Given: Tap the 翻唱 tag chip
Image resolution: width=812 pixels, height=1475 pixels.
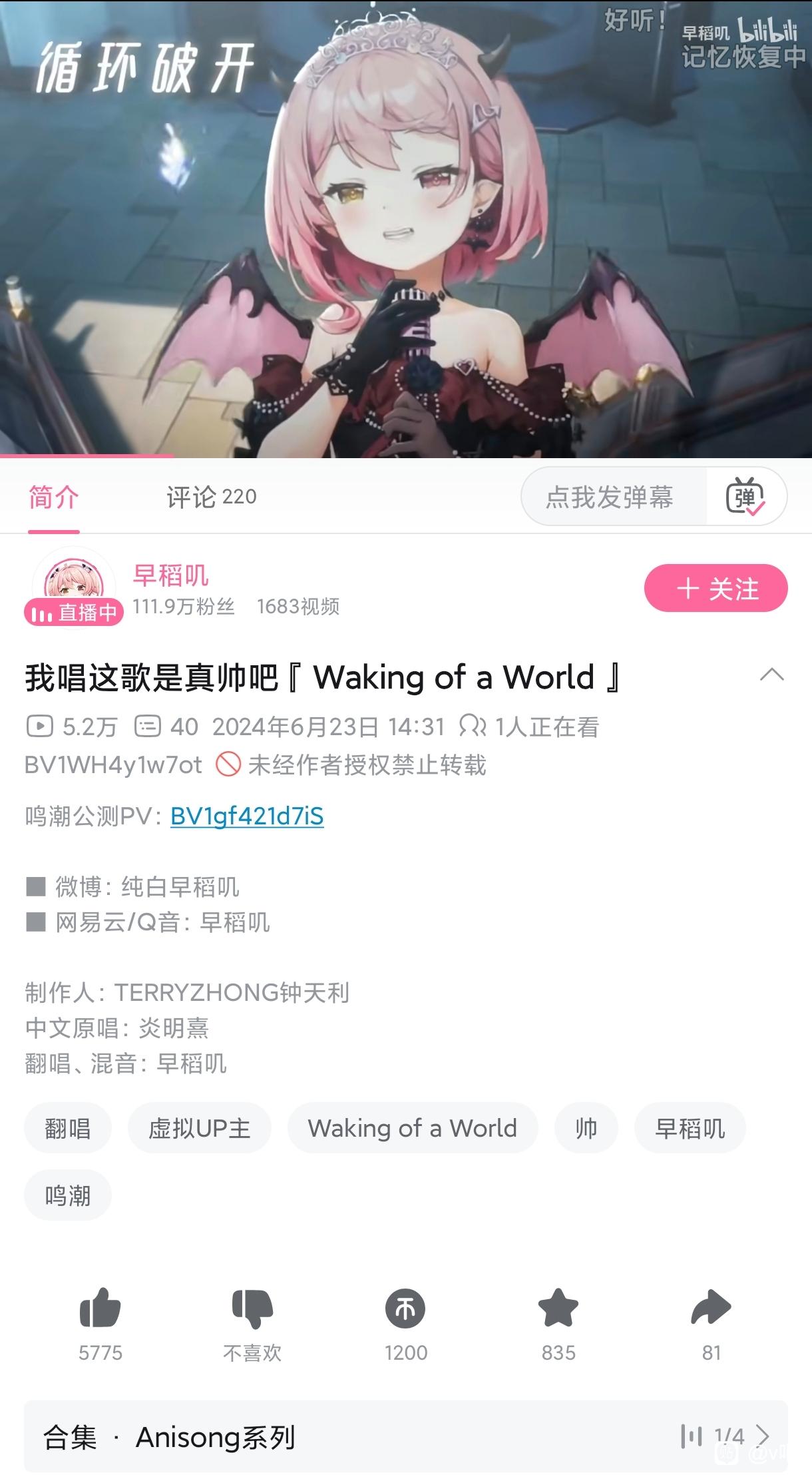Looking at the screenshot, I should [68, 1128].
